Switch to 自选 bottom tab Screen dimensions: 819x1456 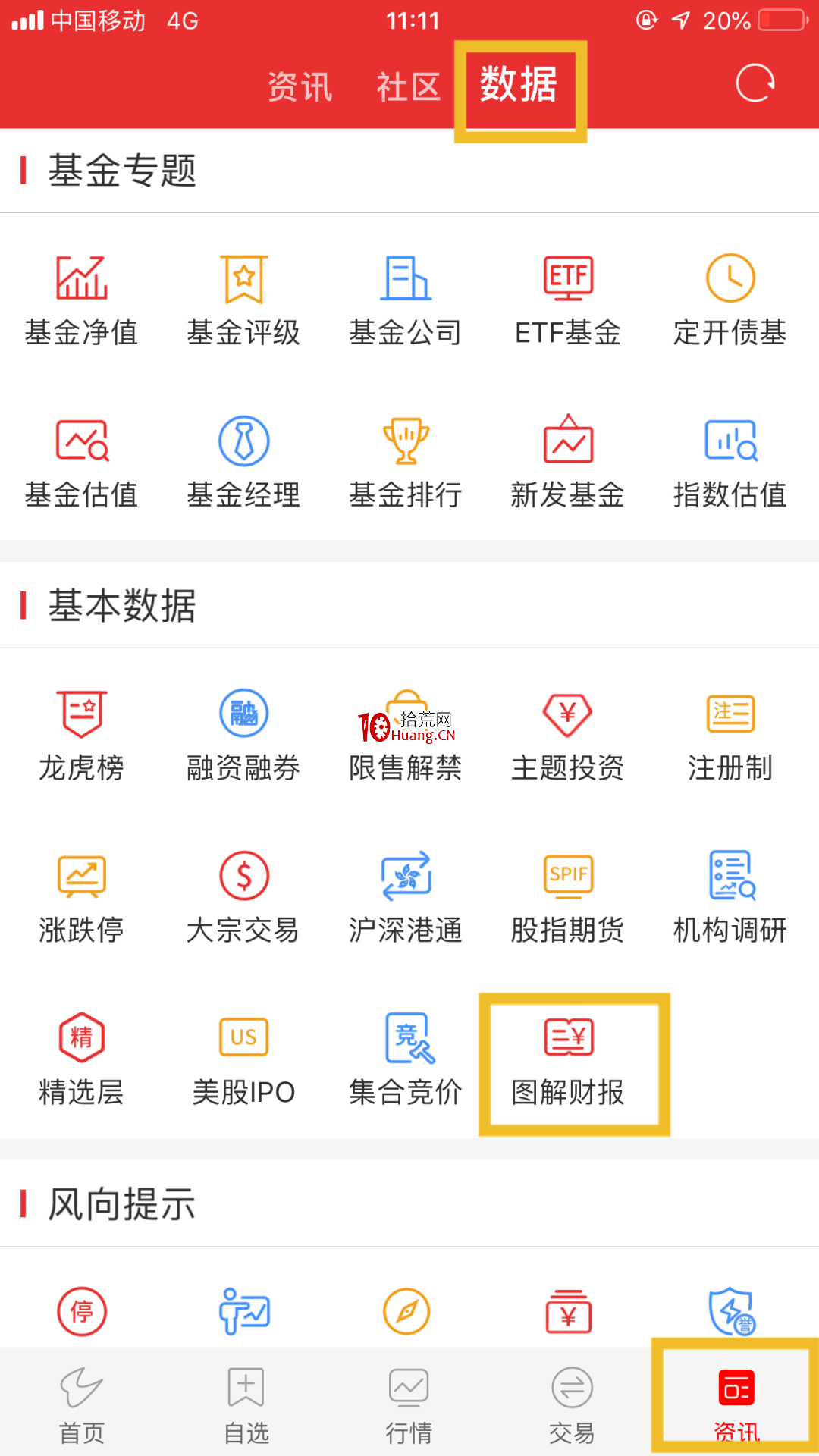[246, 1406]
